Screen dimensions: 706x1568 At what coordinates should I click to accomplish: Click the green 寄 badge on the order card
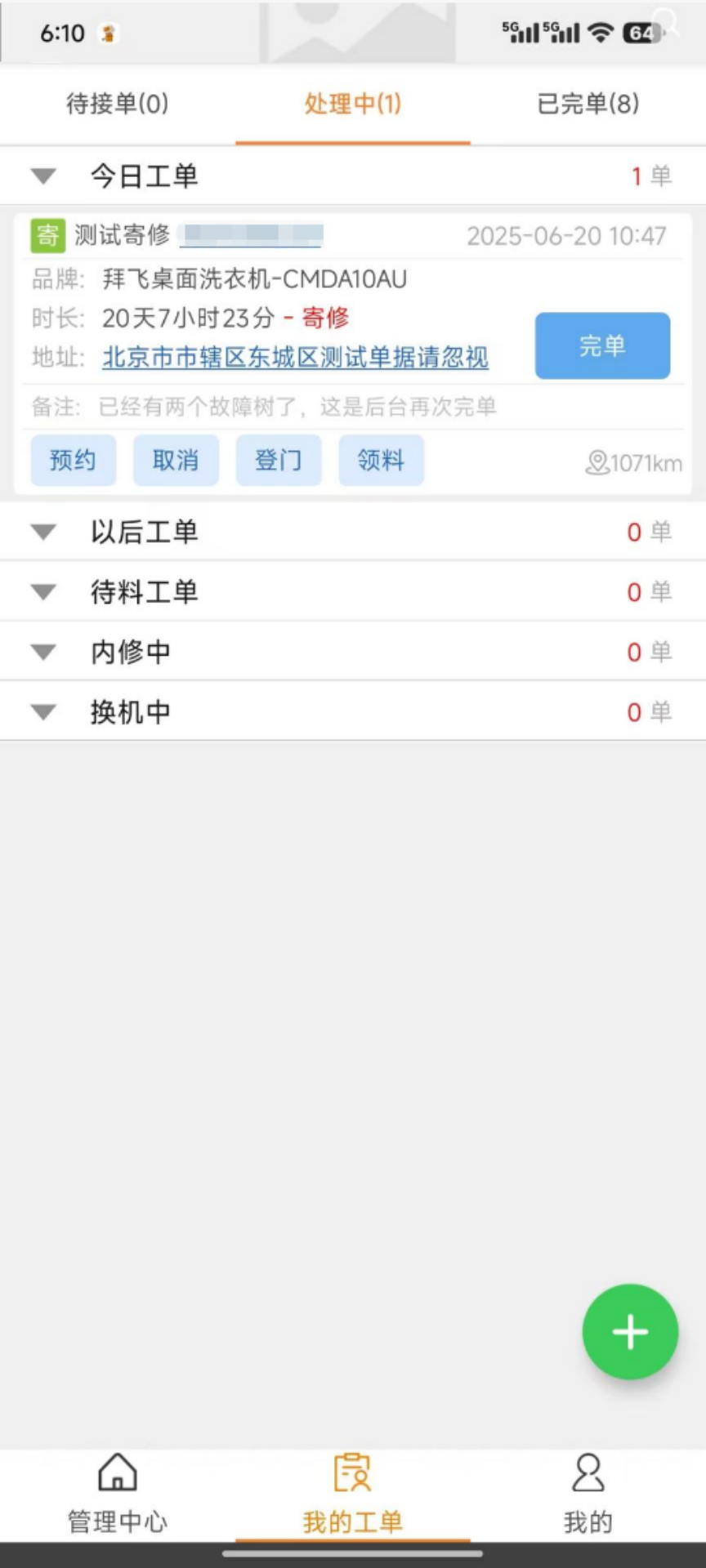[x=45, y=235]
